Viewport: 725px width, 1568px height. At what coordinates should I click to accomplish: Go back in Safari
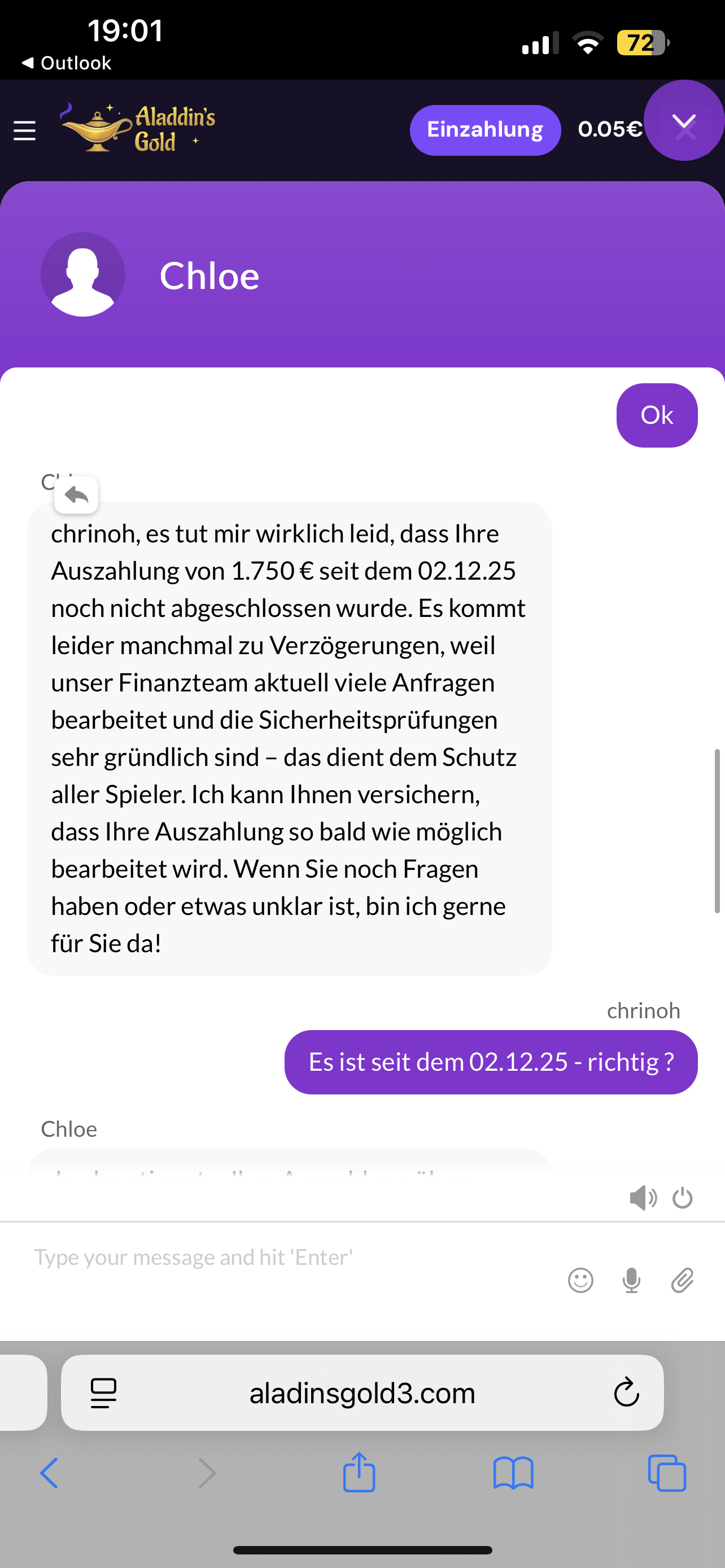click(x=49, y=1474)
